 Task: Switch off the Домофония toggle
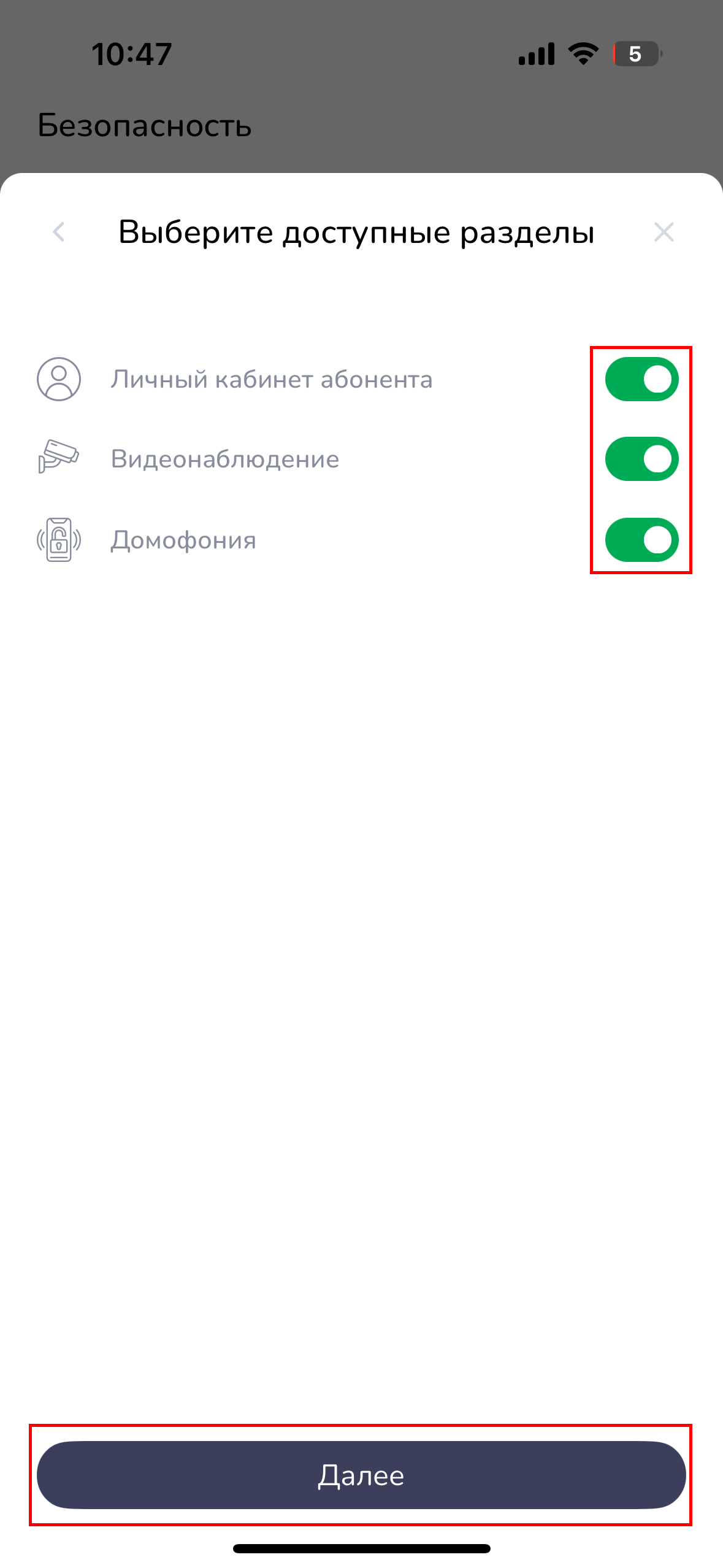pyautogui.click(x=641, y=540)
